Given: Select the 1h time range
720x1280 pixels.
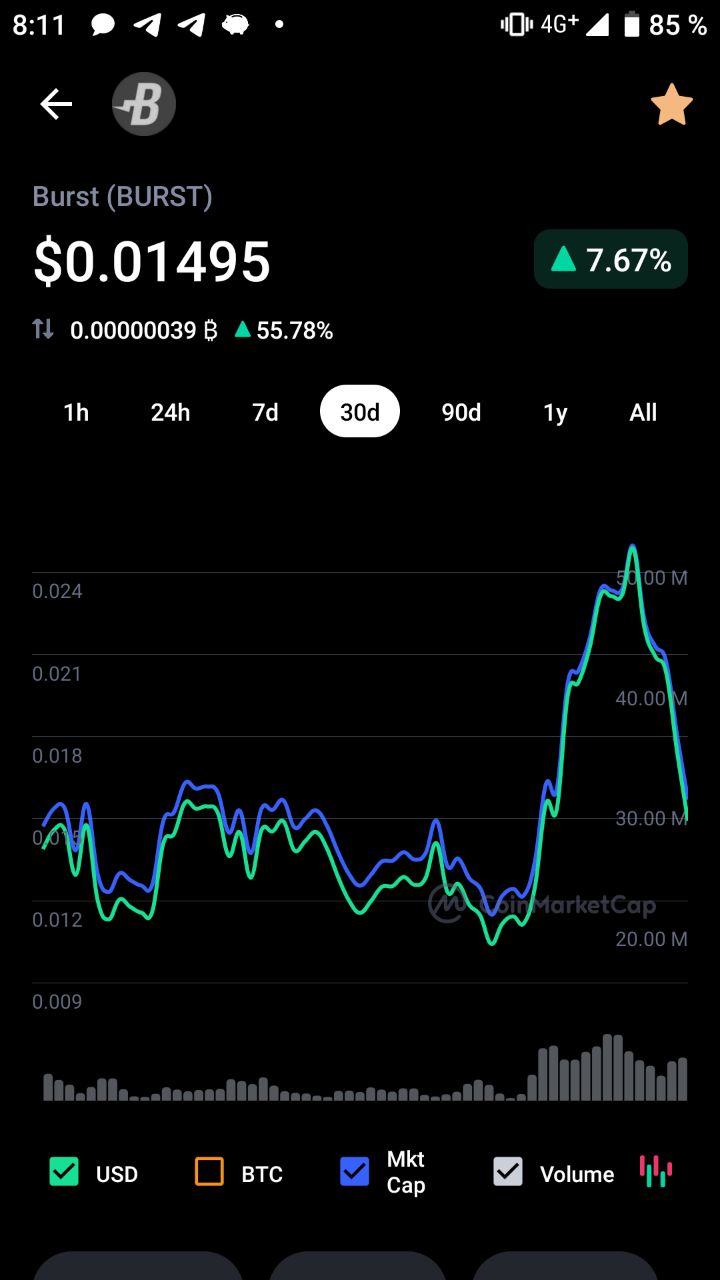Looking at the screenshot, I should [76, 412].
